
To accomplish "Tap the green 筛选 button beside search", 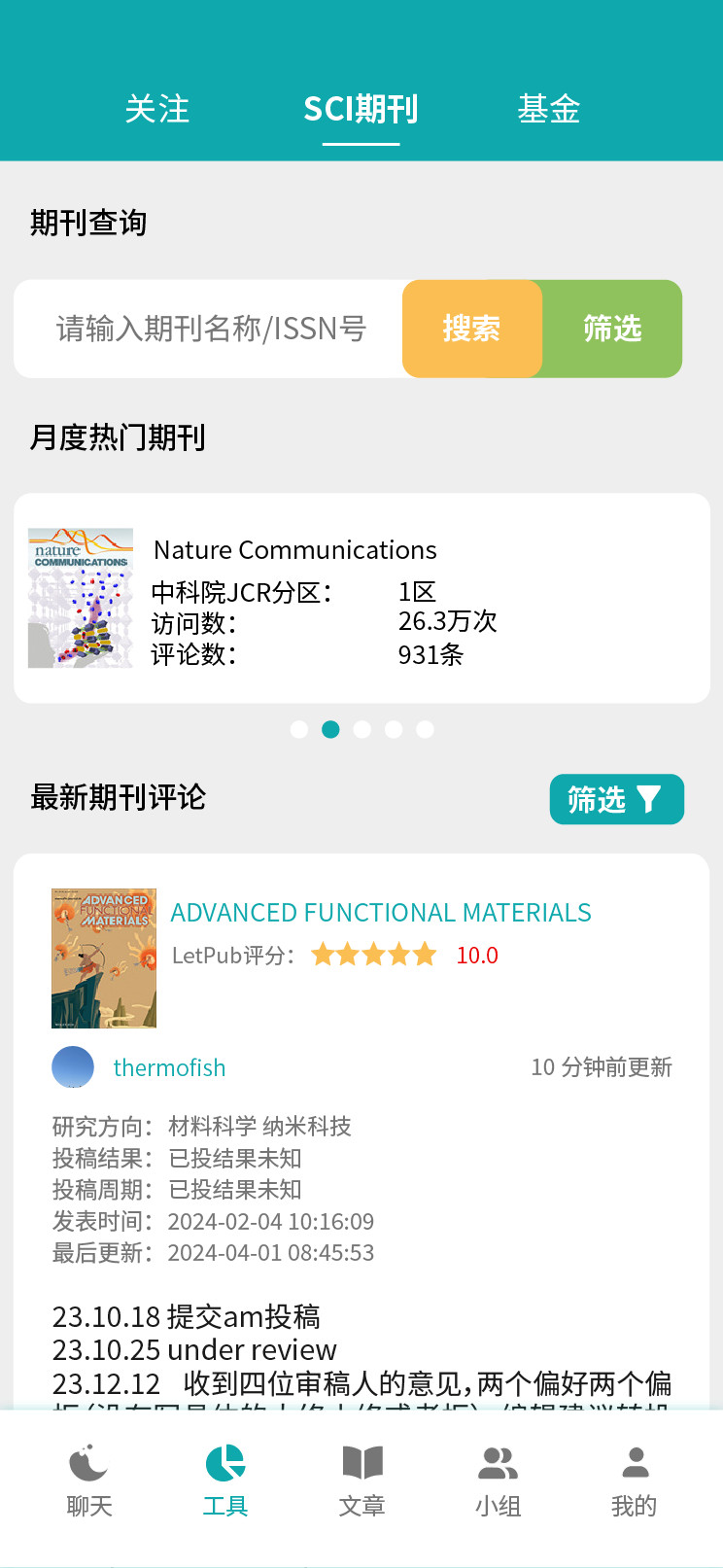I will (x=612, y=329).
